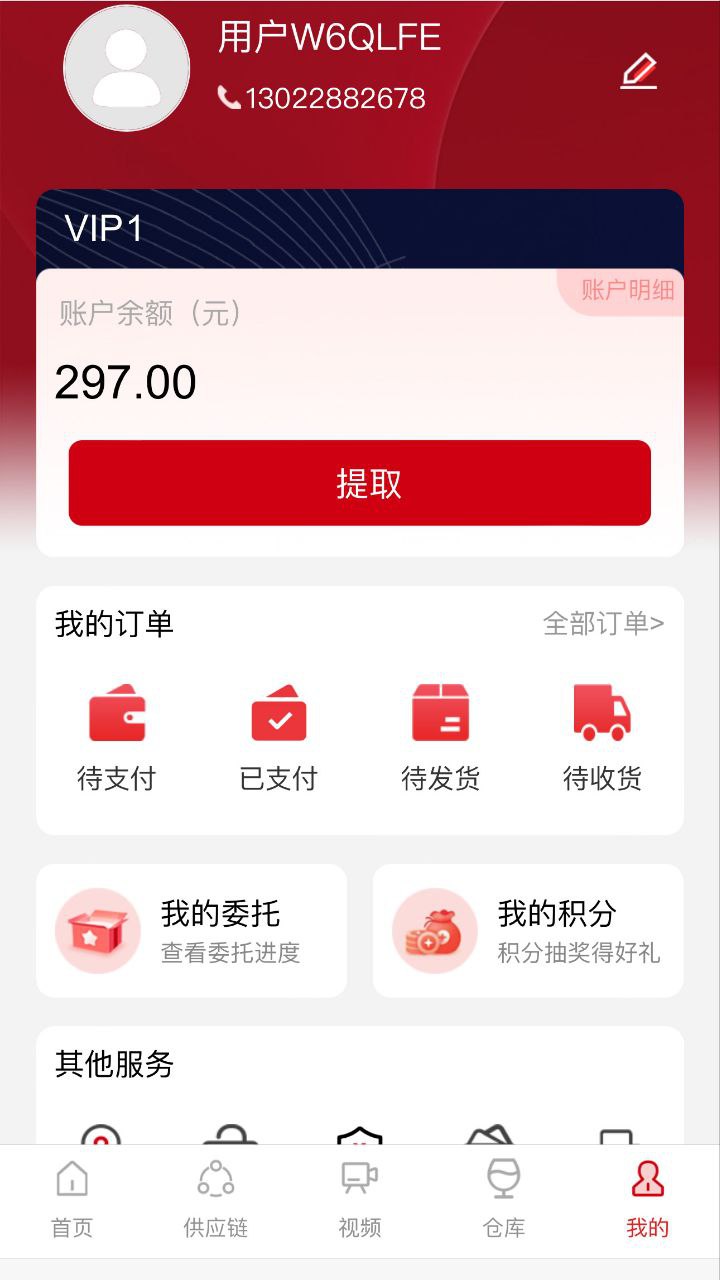This screenshot has height=1280, width=720.
Task: Tap the 297.00 account balance amount
Action: click(126, 381)
